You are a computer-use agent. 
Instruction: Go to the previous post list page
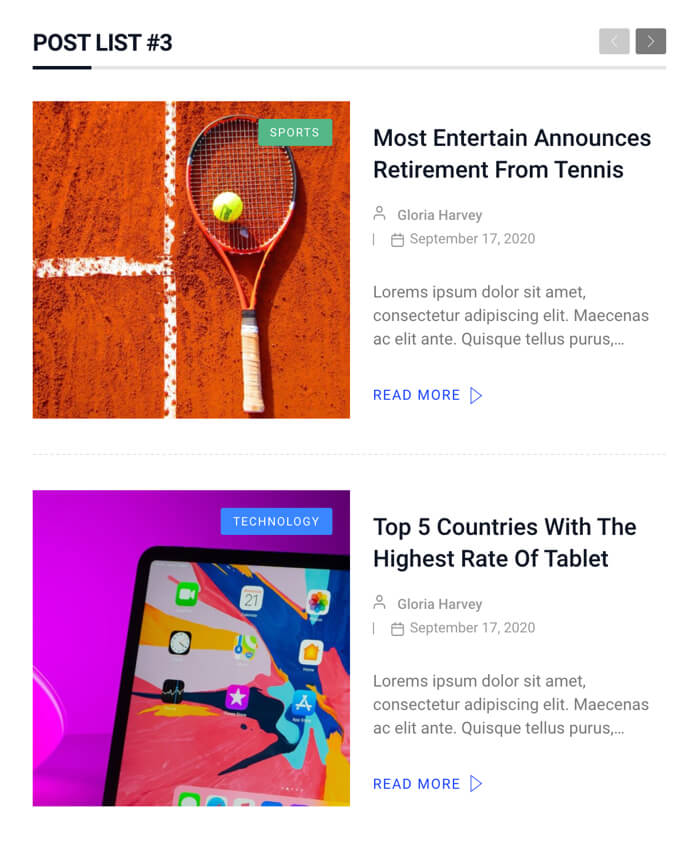click(614, 41)
